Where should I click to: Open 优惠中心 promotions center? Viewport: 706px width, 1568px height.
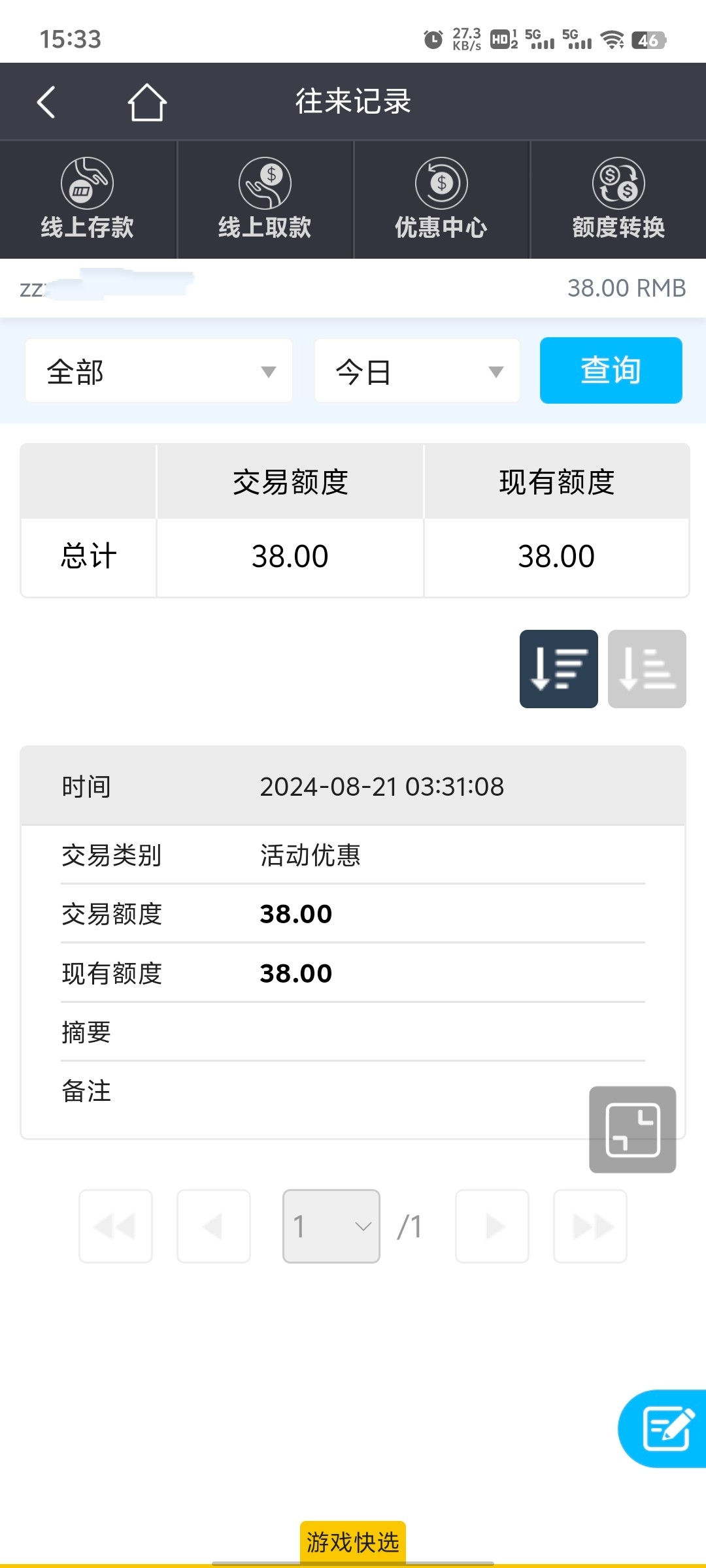coord(441,199)
